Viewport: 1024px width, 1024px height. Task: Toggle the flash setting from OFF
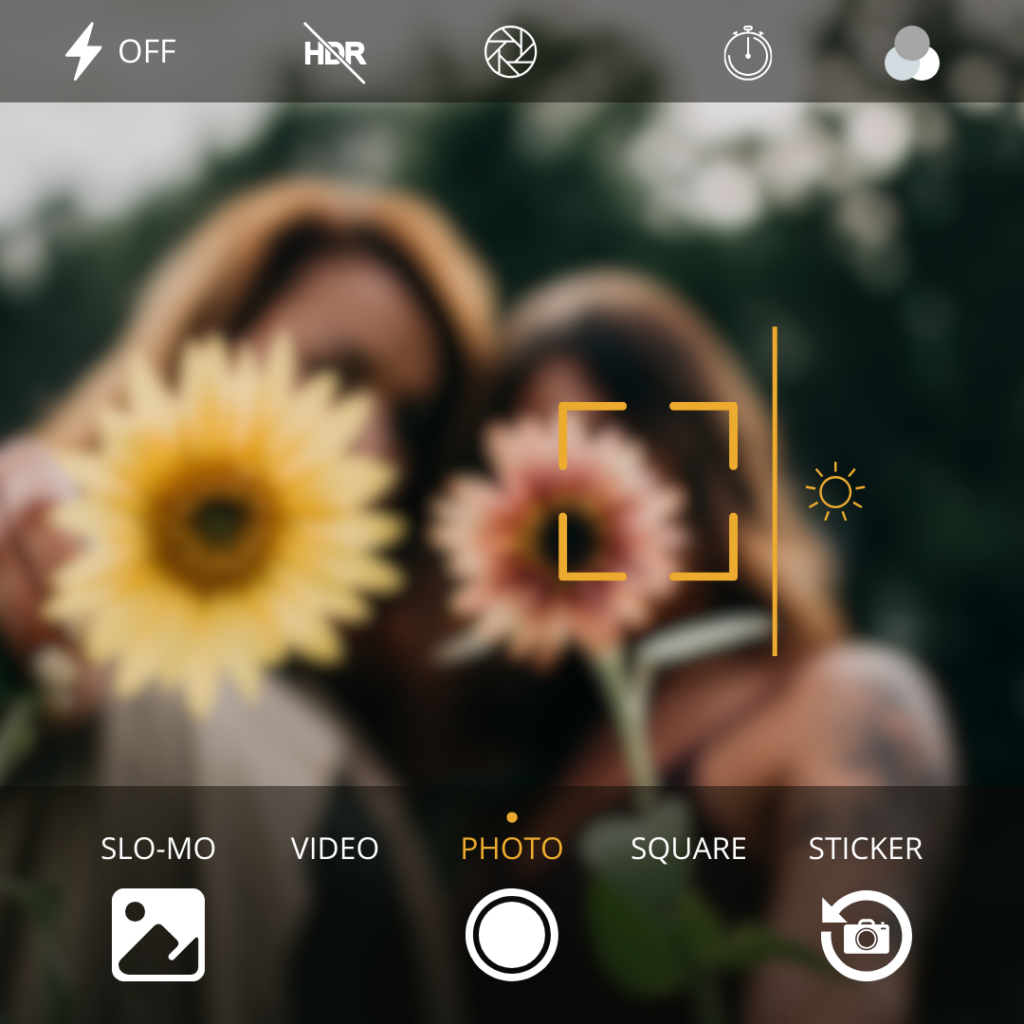(119, 51)
